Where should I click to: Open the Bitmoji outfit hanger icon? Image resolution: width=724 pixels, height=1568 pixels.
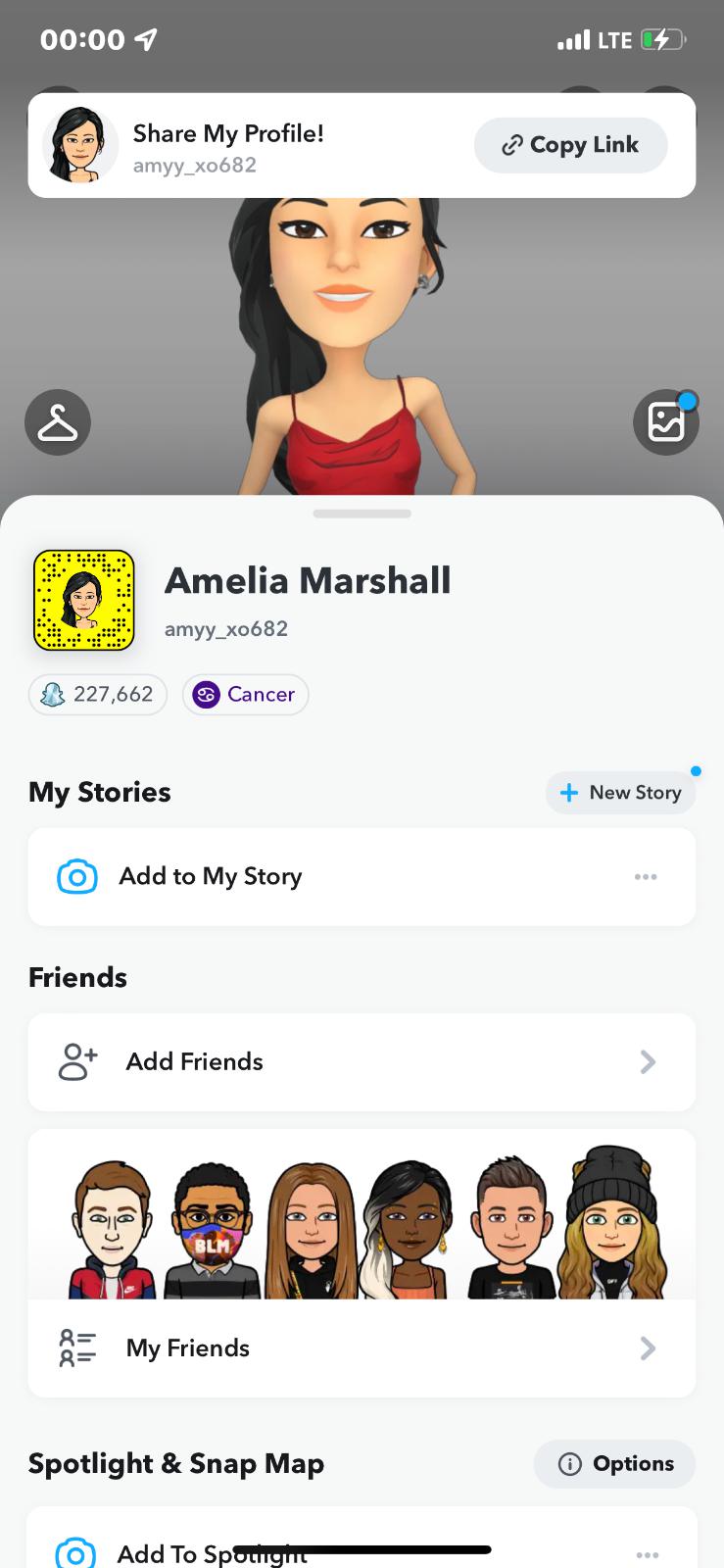[58, 422]
